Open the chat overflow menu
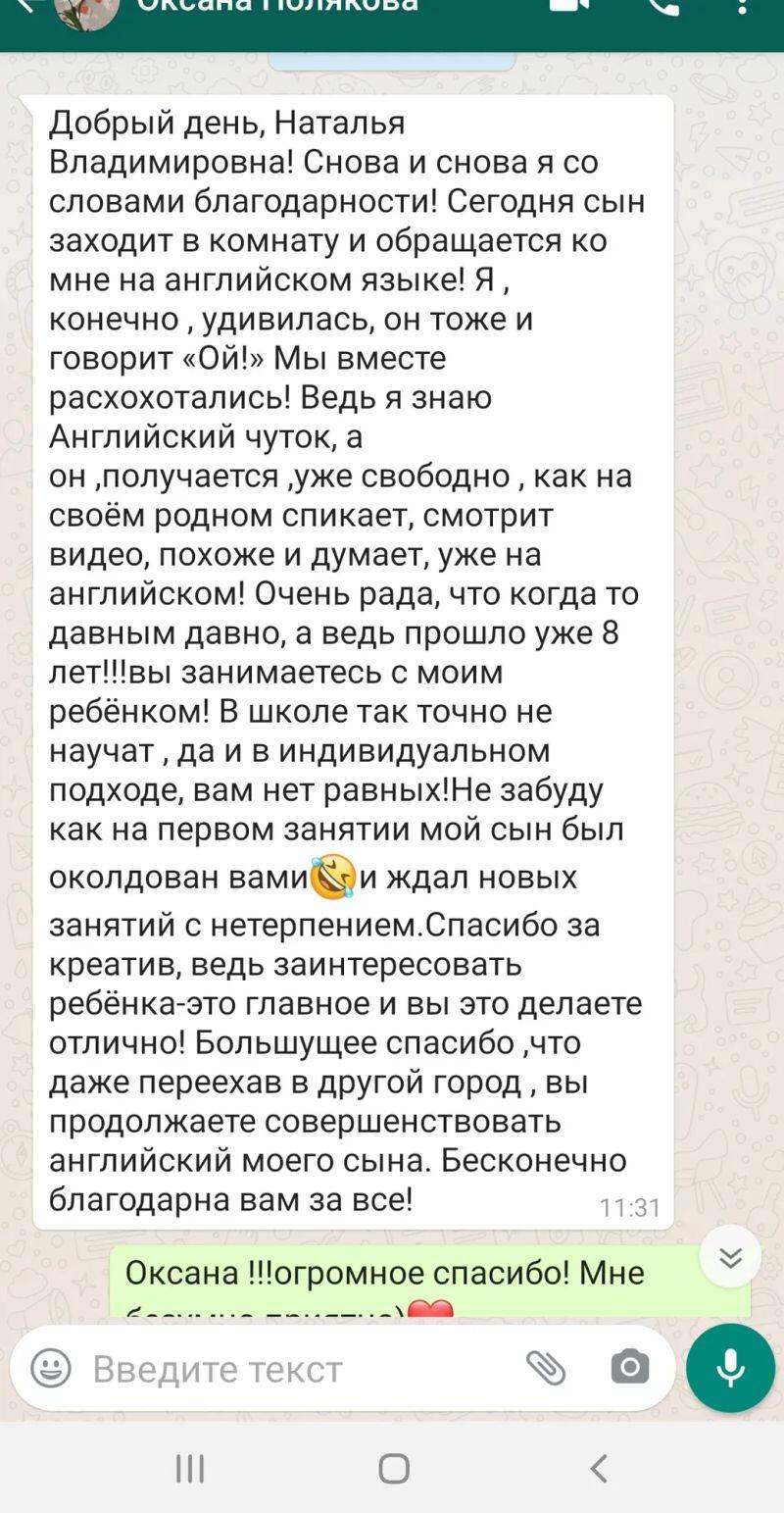The image size is (784, 1513). point(742,6)
